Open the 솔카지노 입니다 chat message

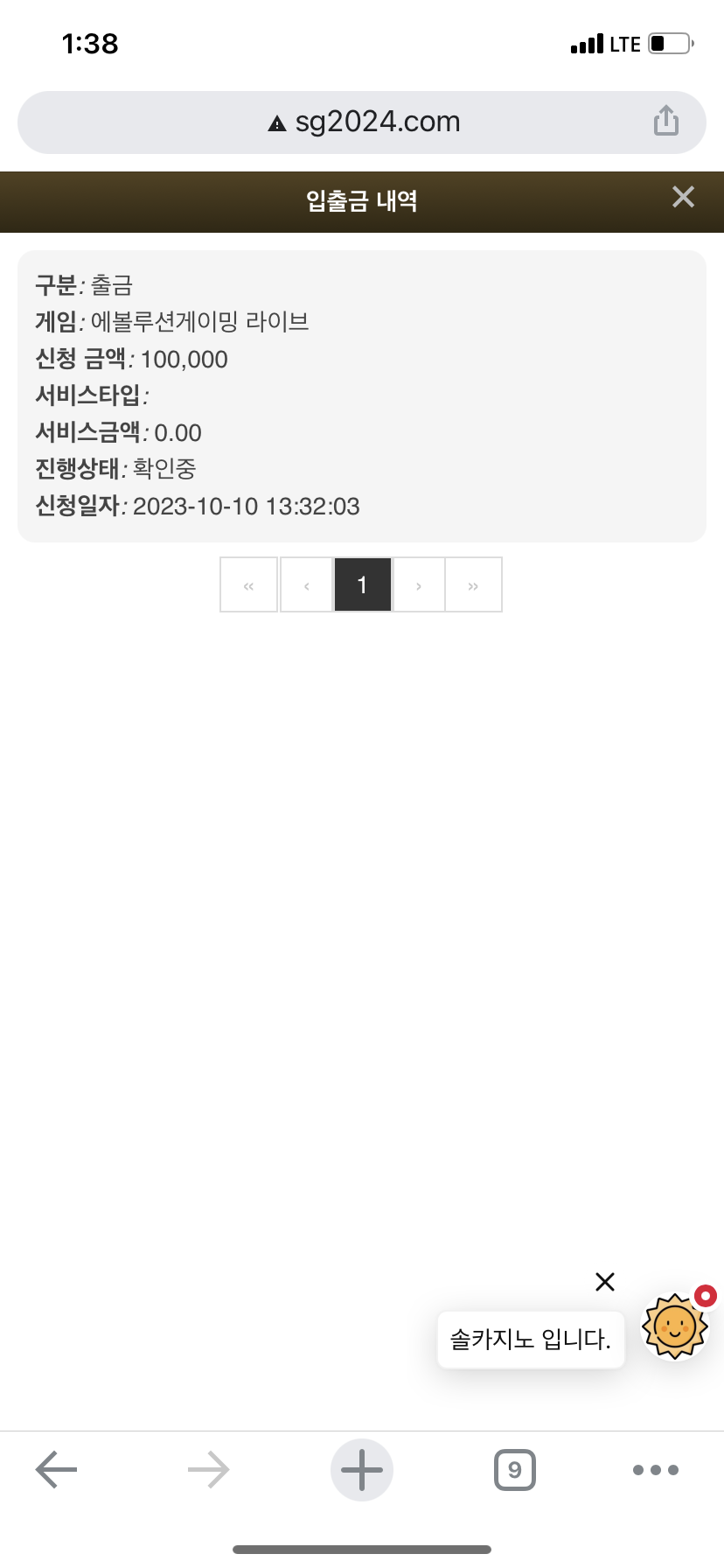pos(531,1339)
